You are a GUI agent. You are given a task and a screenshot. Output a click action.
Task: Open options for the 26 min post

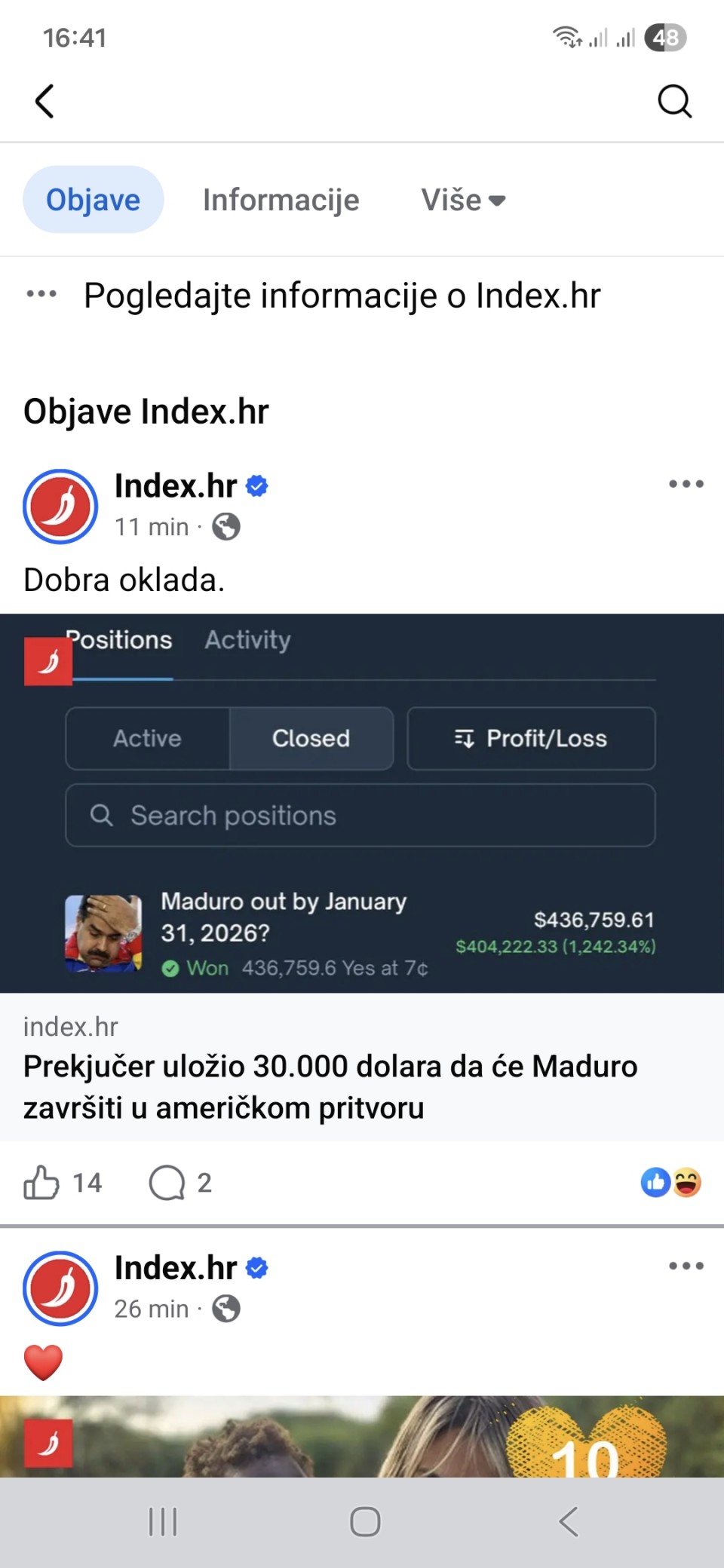(686, 1266)
